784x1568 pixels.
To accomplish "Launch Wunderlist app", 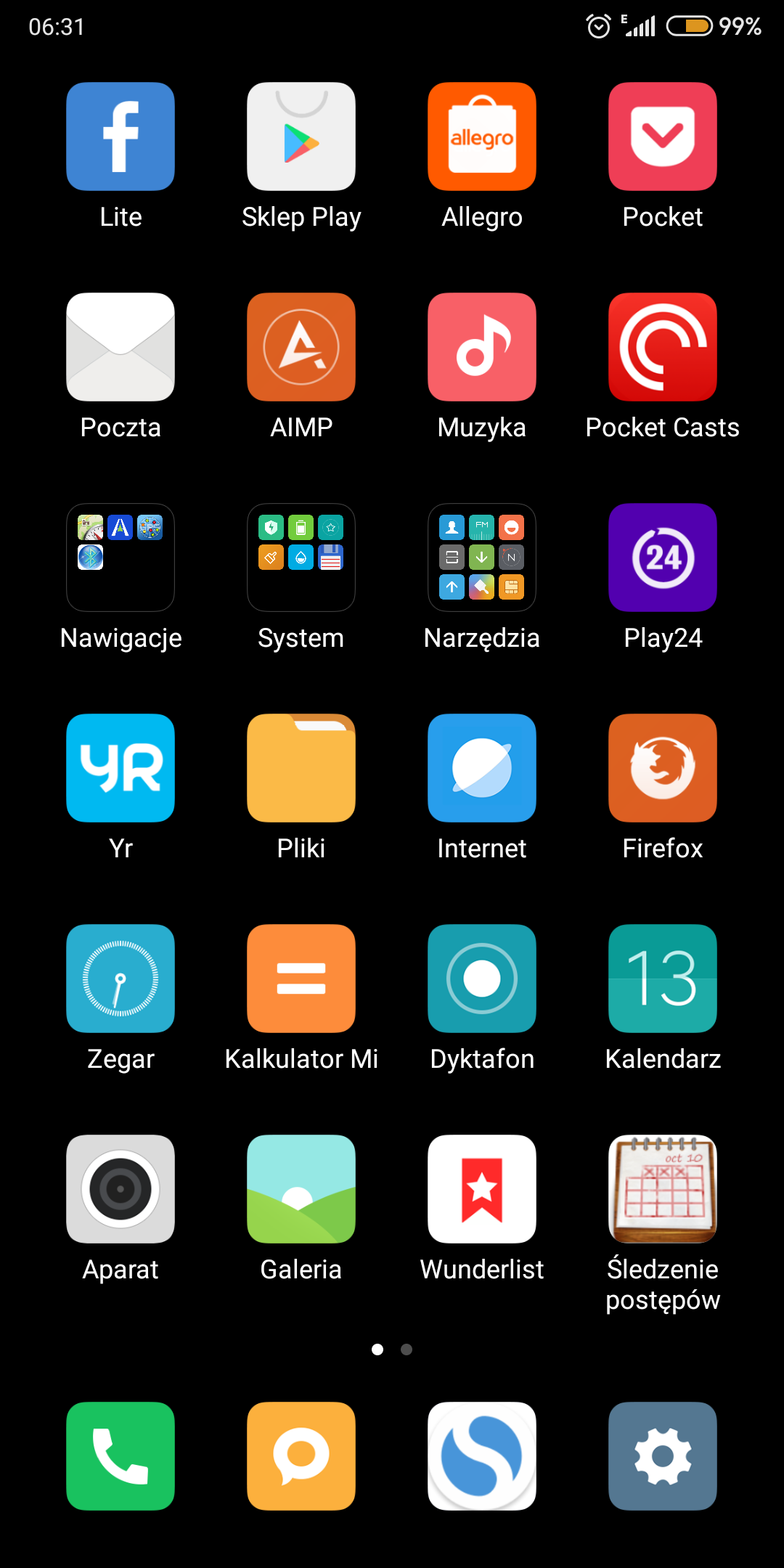I will pyautogui.click(x=482, y=1189).
